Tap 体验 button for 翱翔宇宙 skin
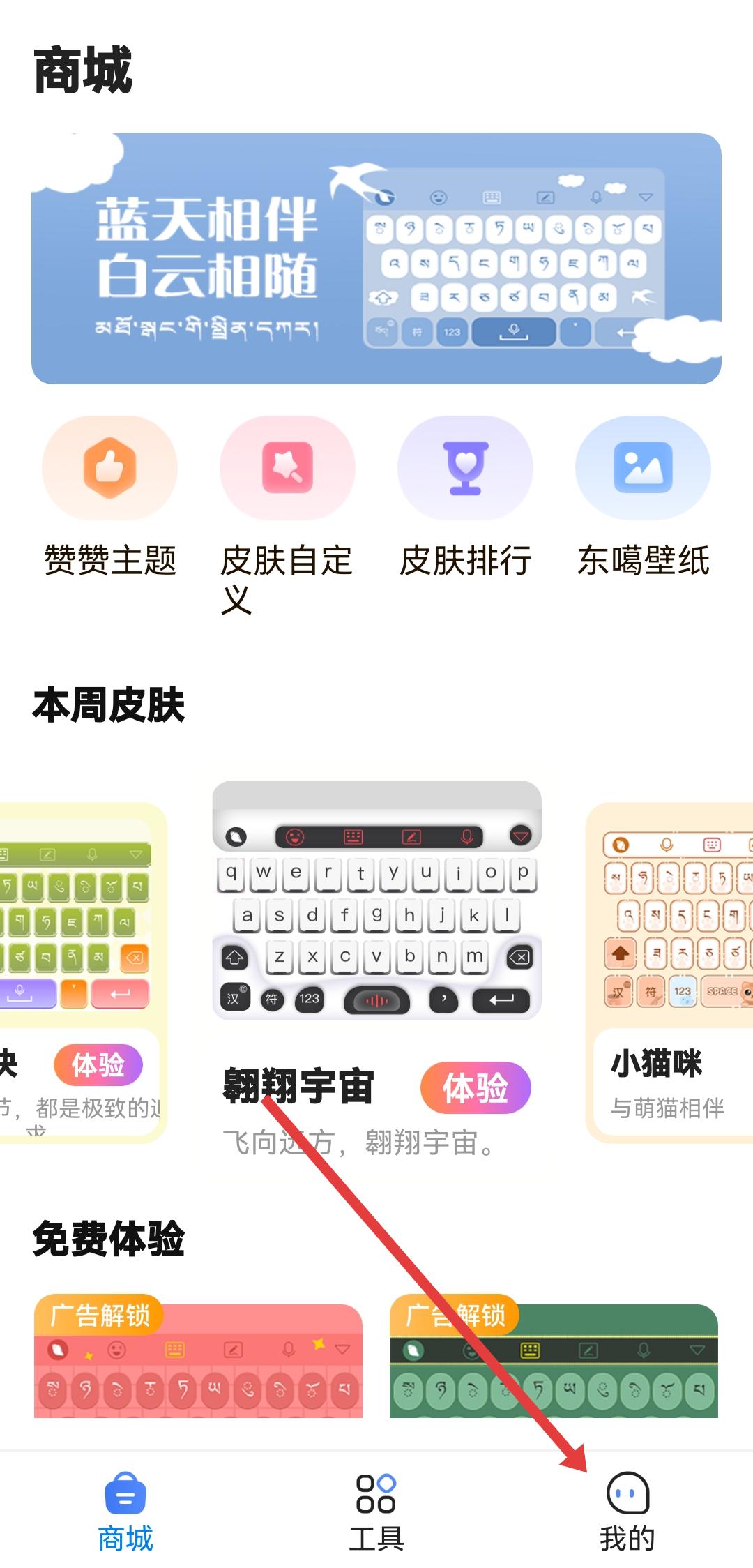The image size is (753, 1568). click(x=476, y=1087)
